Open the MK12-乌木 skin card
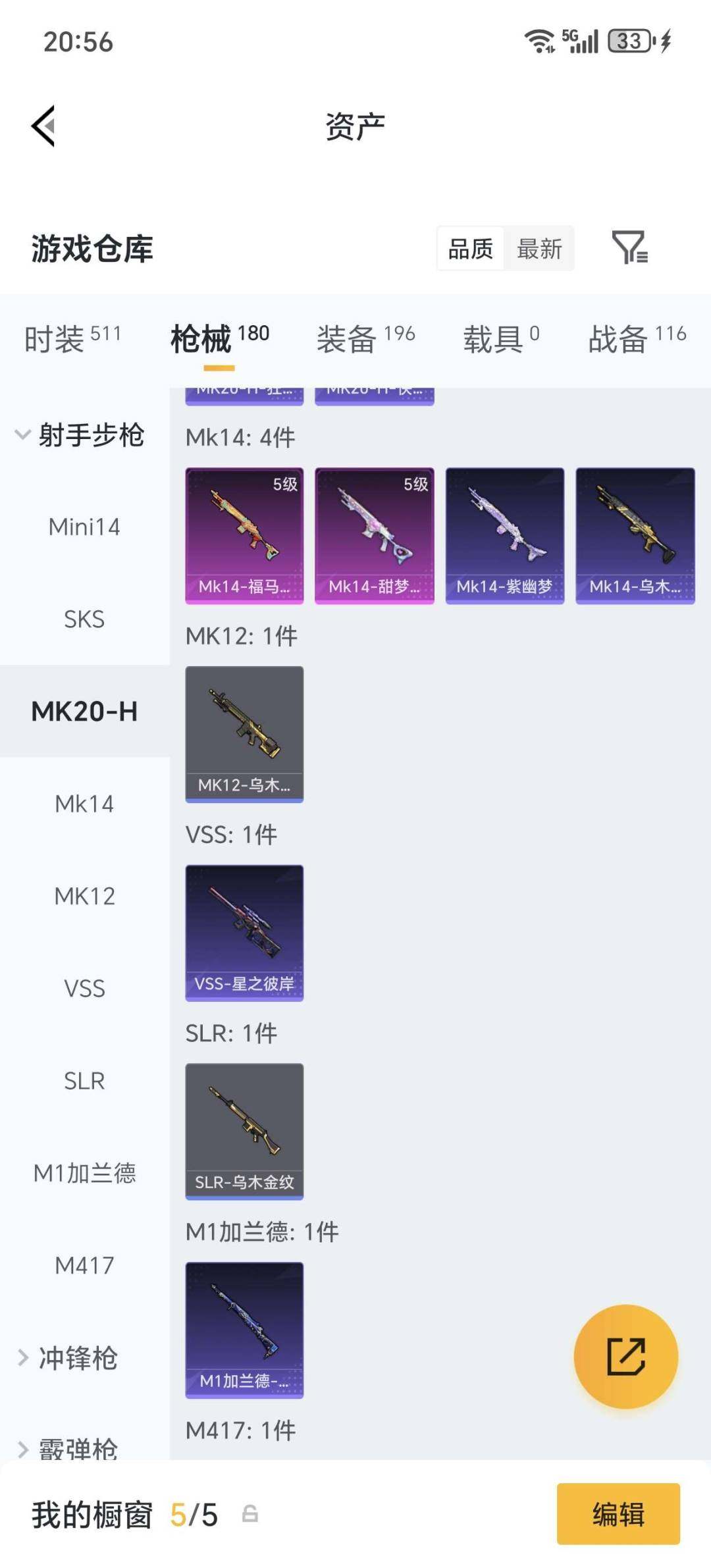 (244, 733)
